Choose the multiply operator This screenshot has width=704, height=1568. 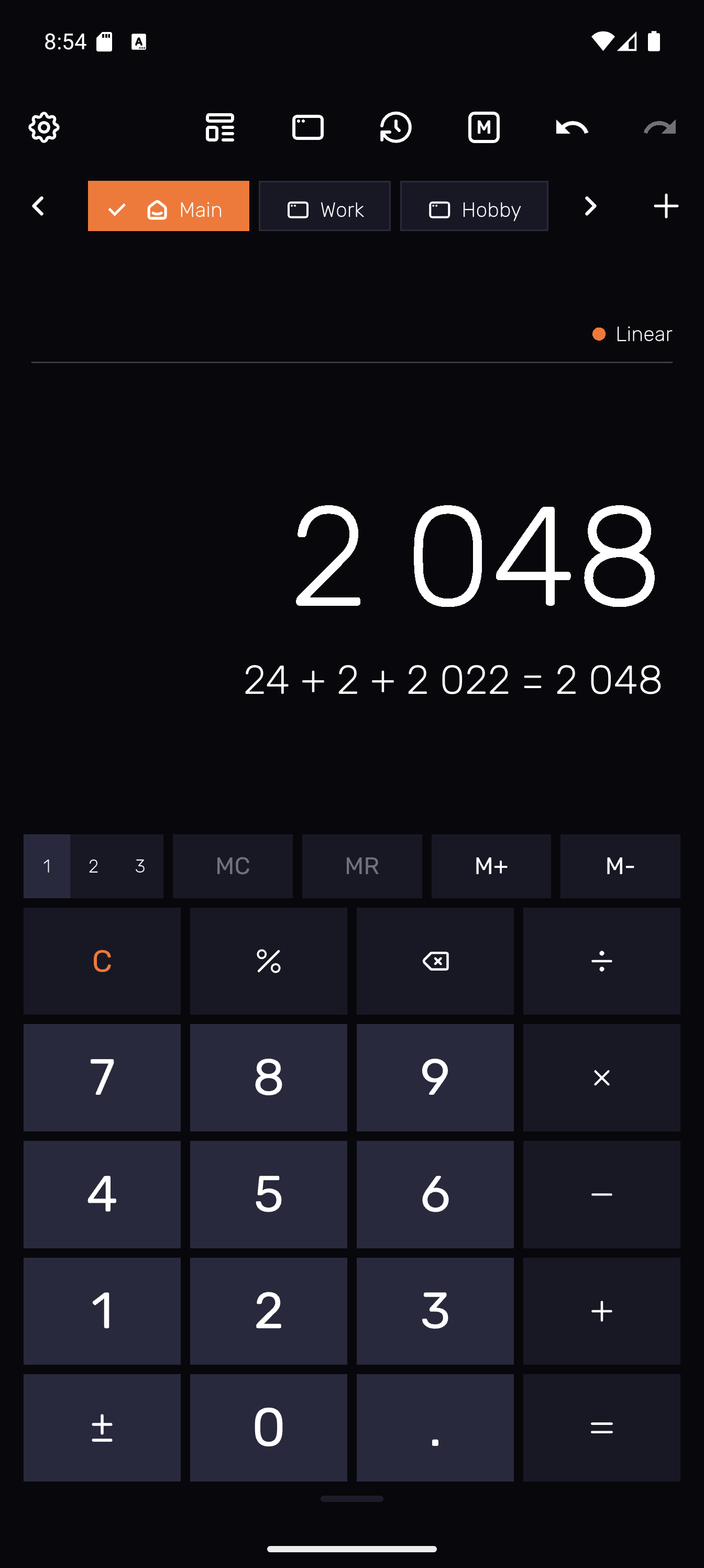pos(601,1077)
